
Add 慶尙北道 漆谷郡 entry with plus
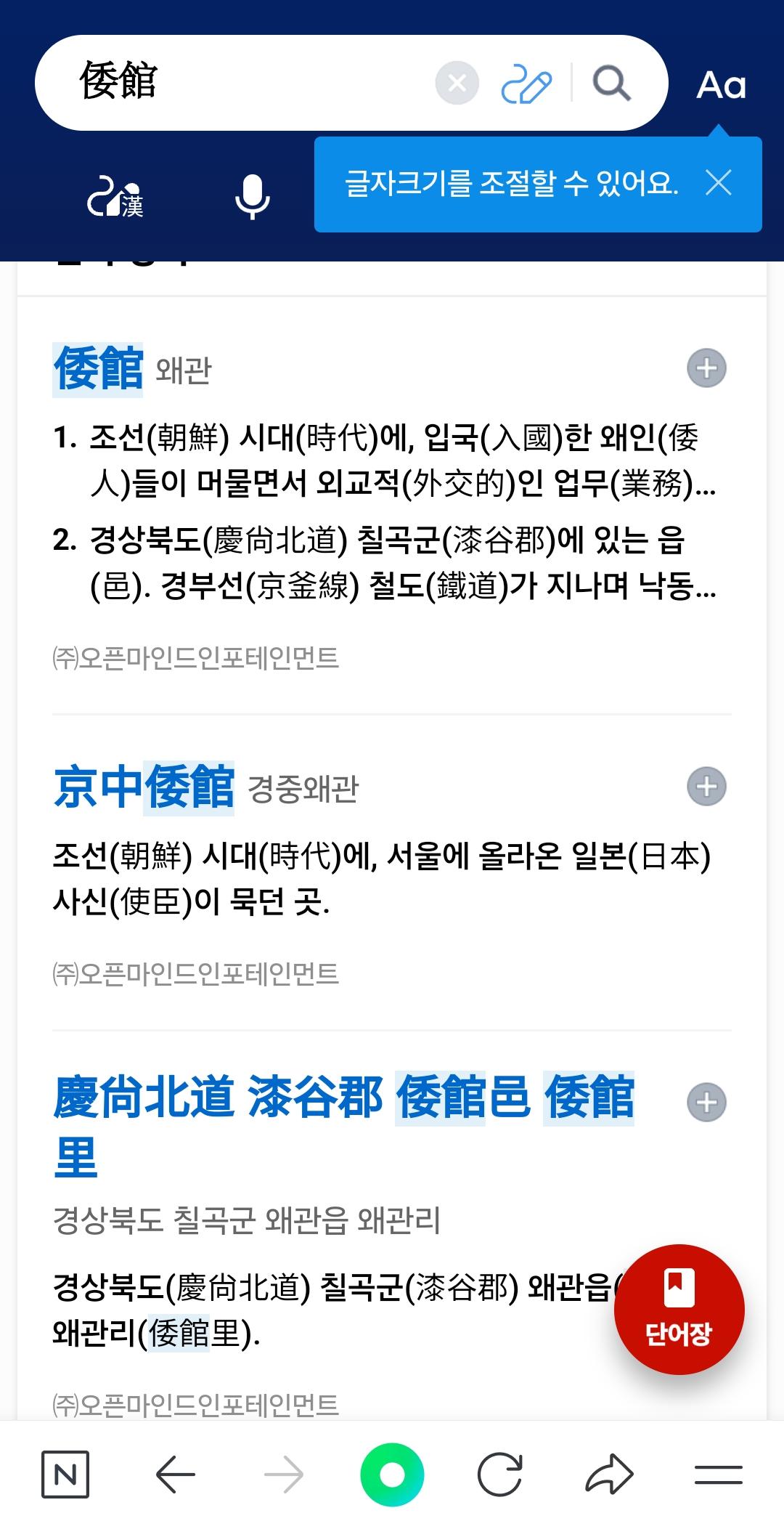706,1101
